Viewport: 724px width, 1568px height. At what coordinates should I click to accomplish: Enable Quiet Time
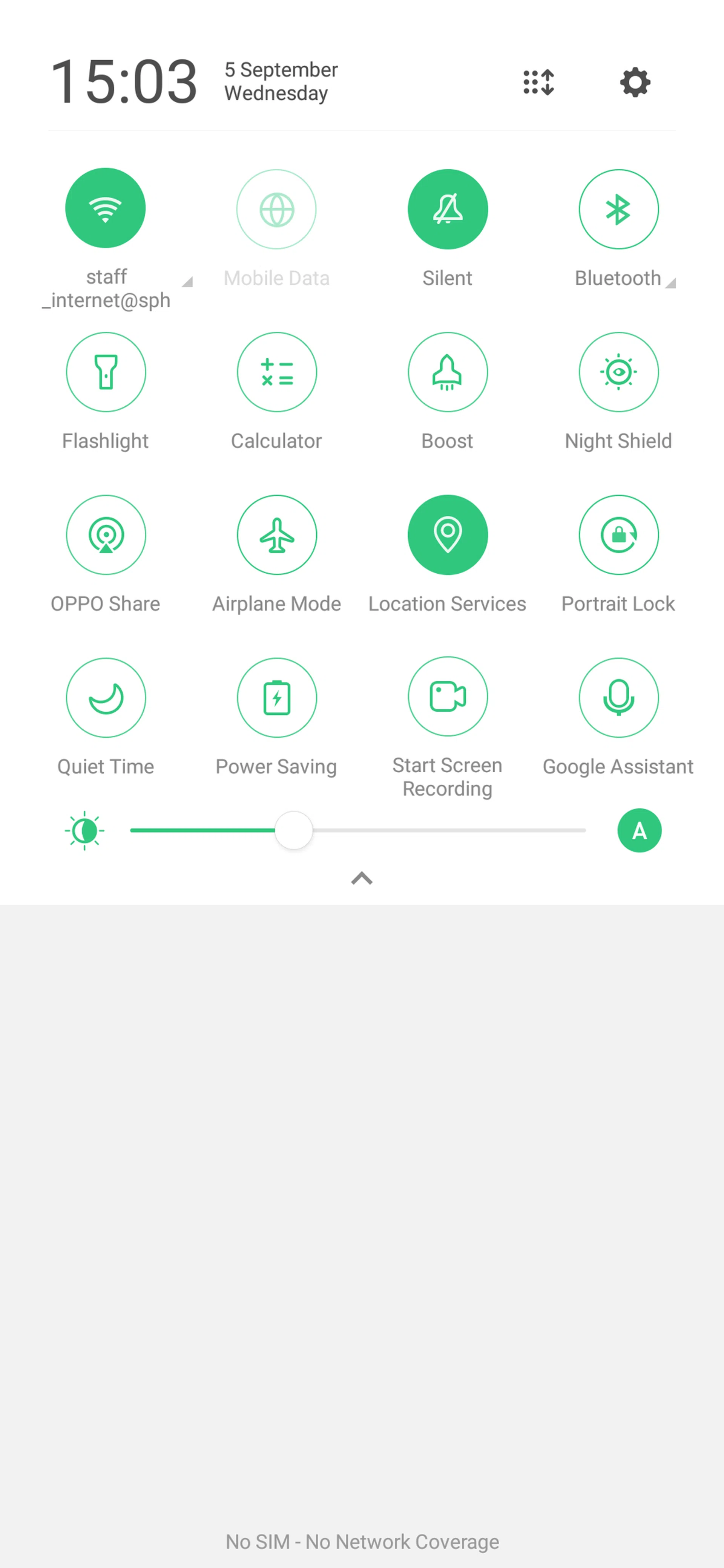click(105, 698)
